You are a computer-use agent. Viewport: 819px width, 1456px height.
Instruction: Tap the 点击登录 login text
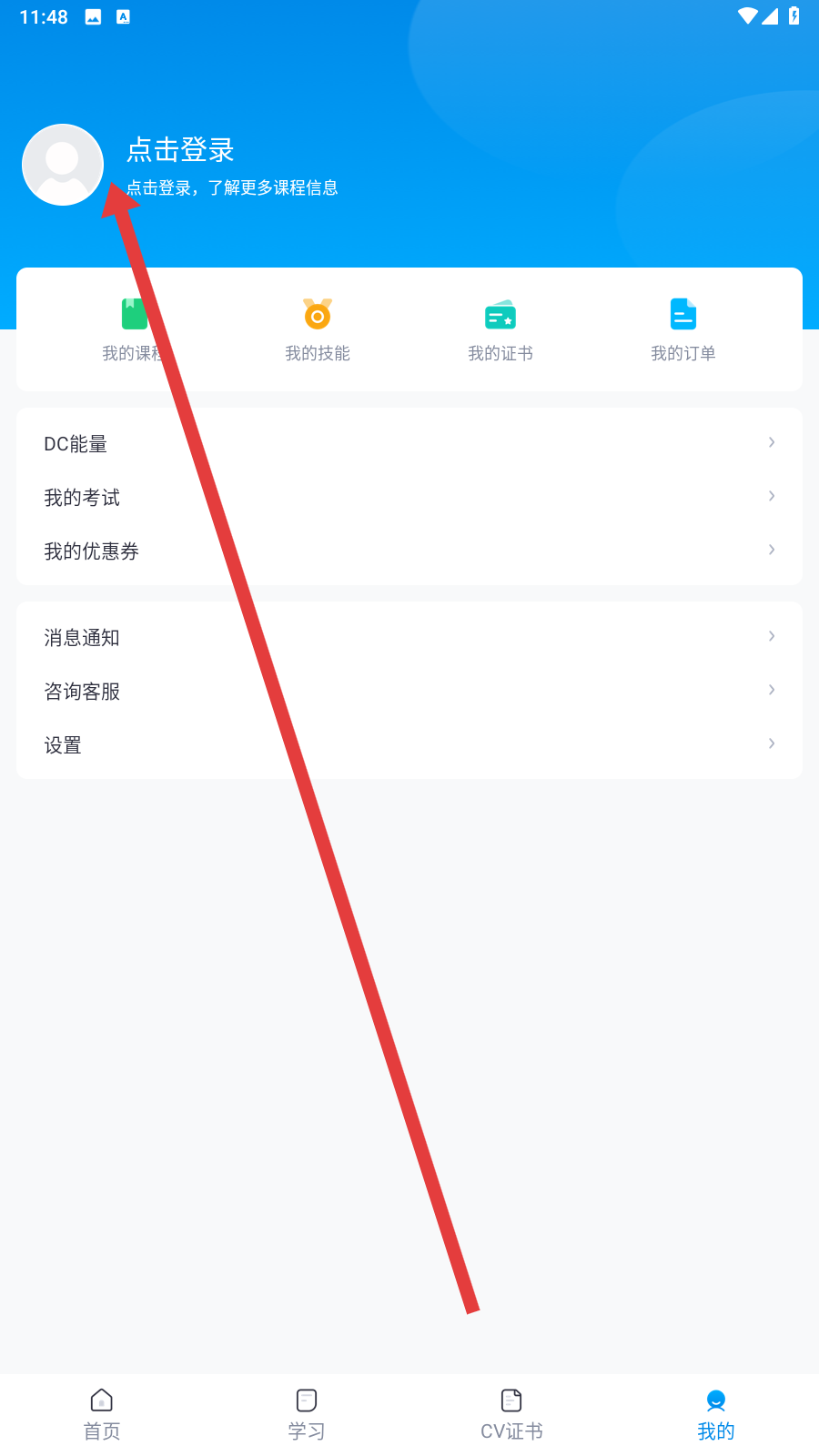180,149
